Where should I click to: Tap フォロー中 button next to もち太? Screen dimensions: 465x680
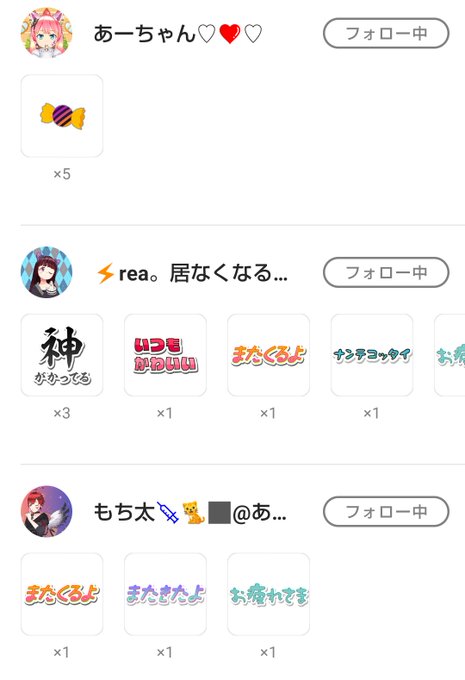386,512
